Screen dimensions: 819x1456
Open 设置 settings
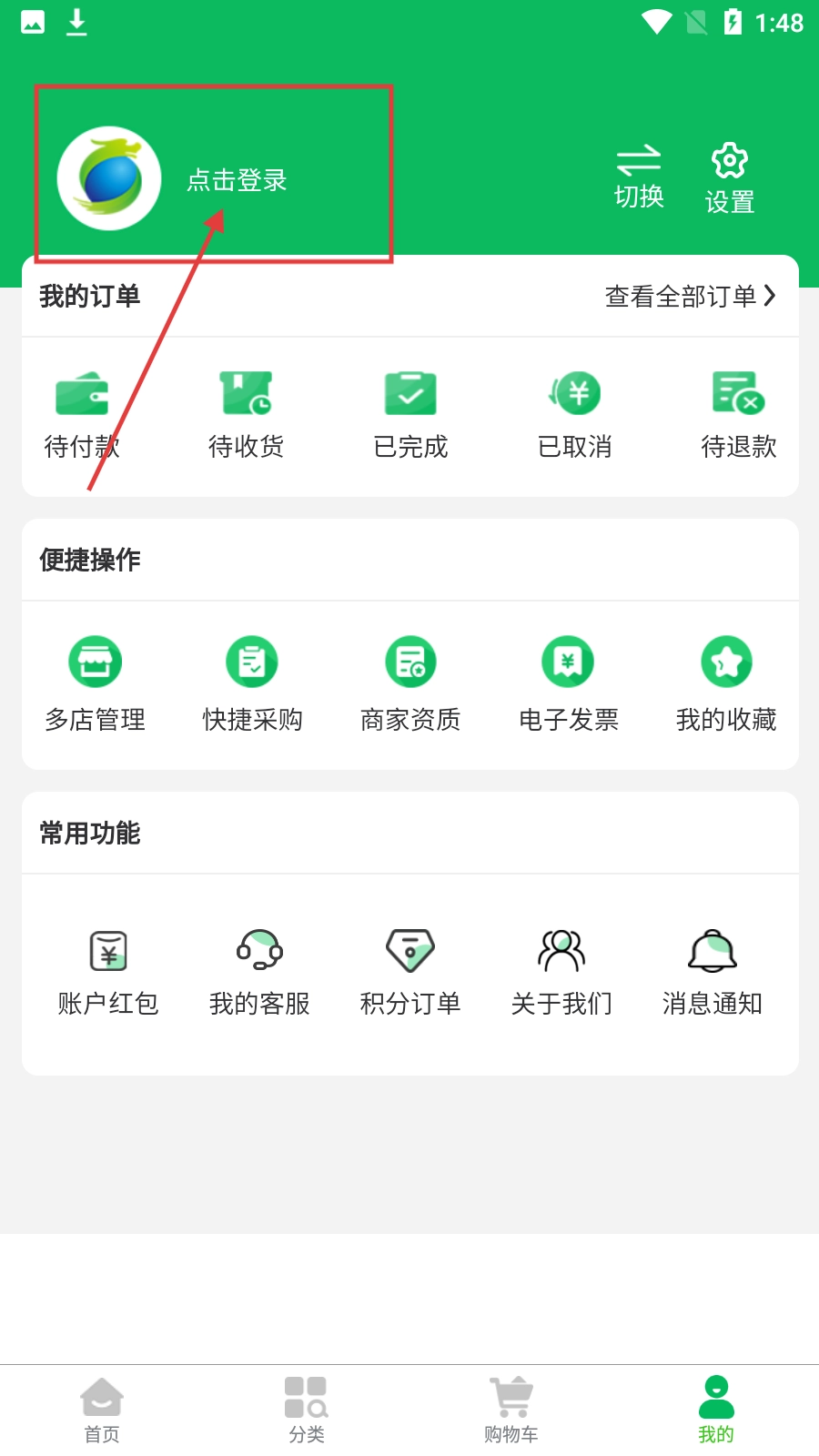[730, 178]
